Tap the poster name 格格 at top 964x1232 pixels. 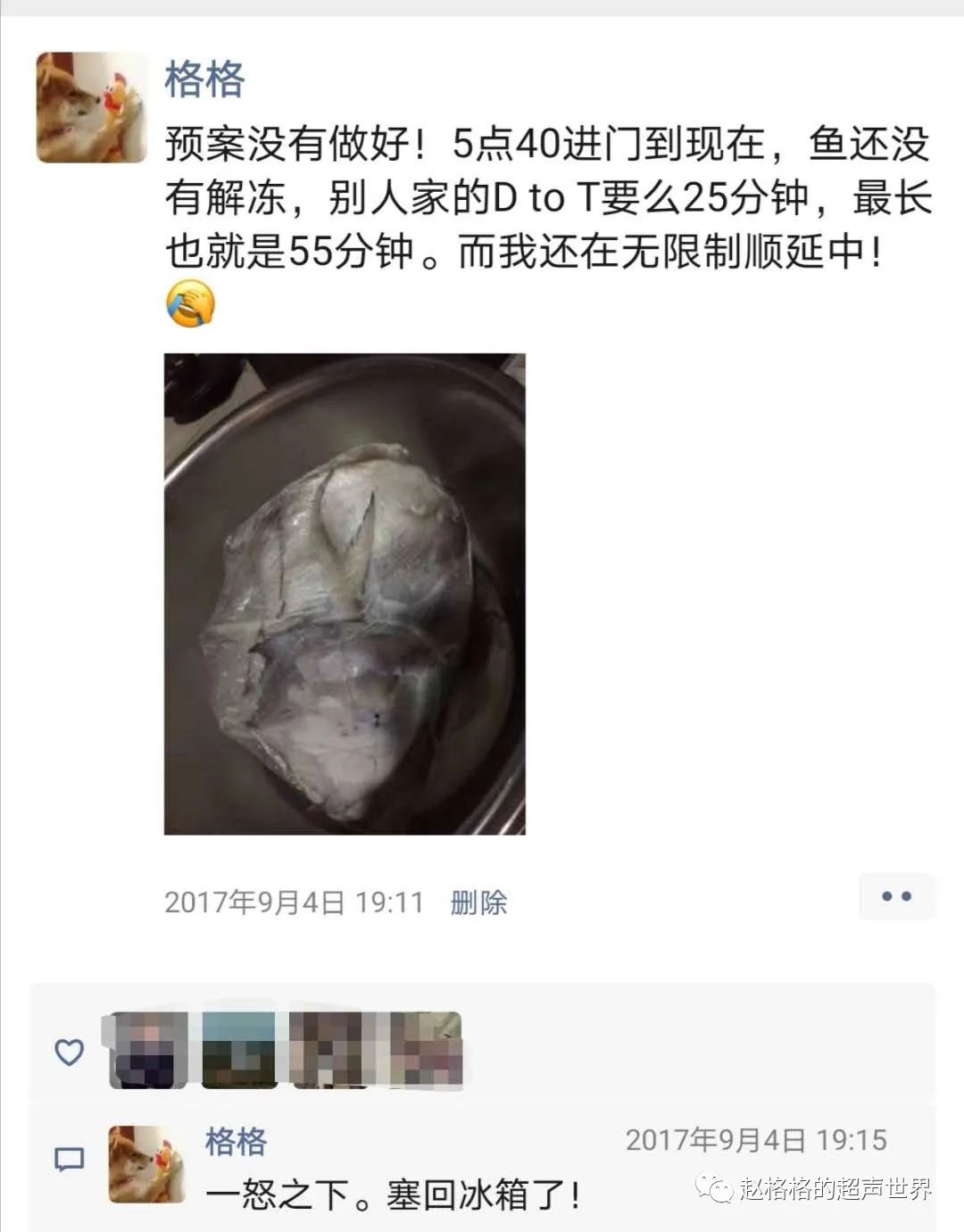click(x=204, y=79)
